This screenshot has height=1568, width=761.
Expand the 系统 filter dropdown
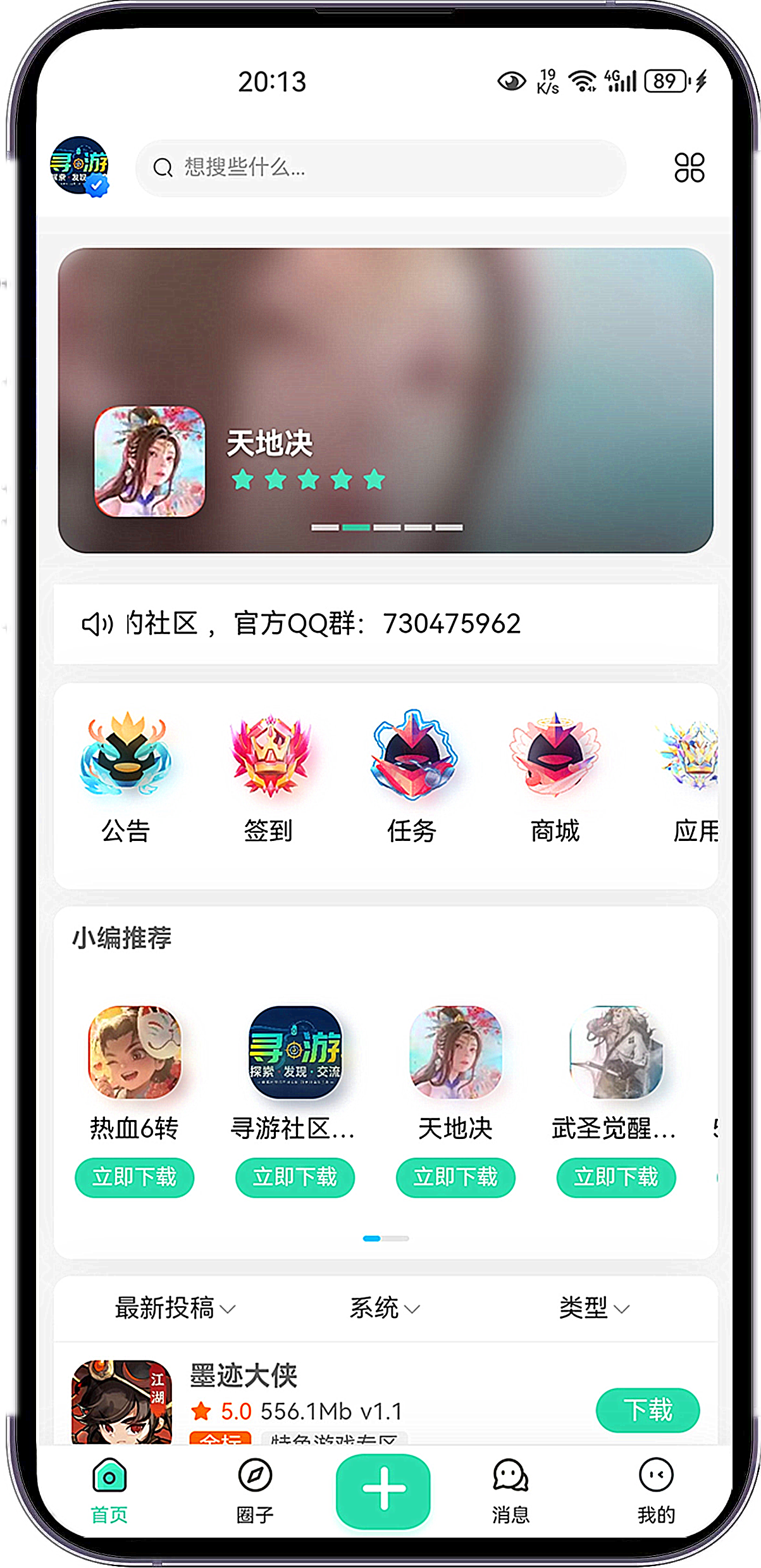[x=384, y=1308]
